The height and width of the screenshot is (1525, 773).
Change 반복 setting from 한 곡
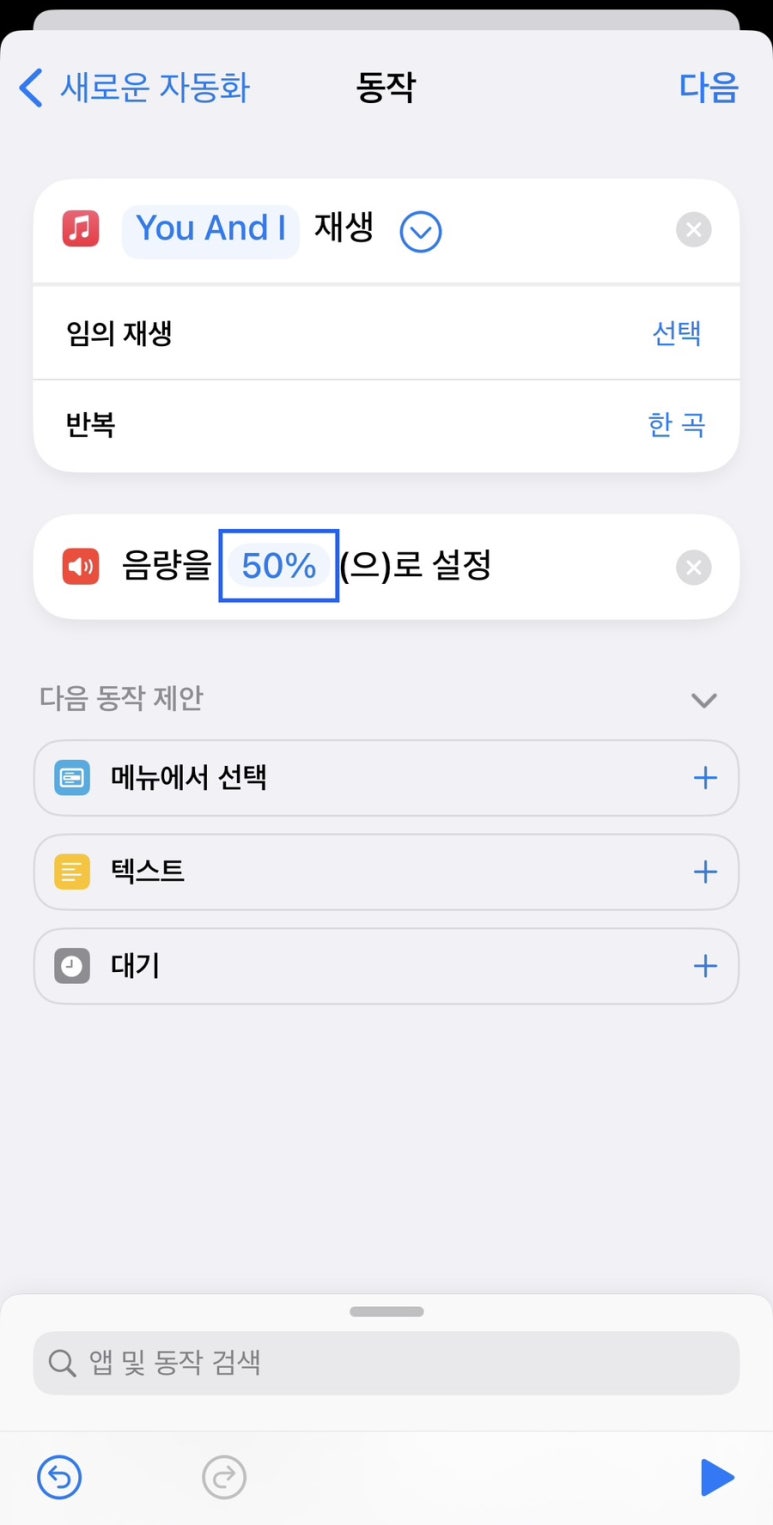point(677,425)
